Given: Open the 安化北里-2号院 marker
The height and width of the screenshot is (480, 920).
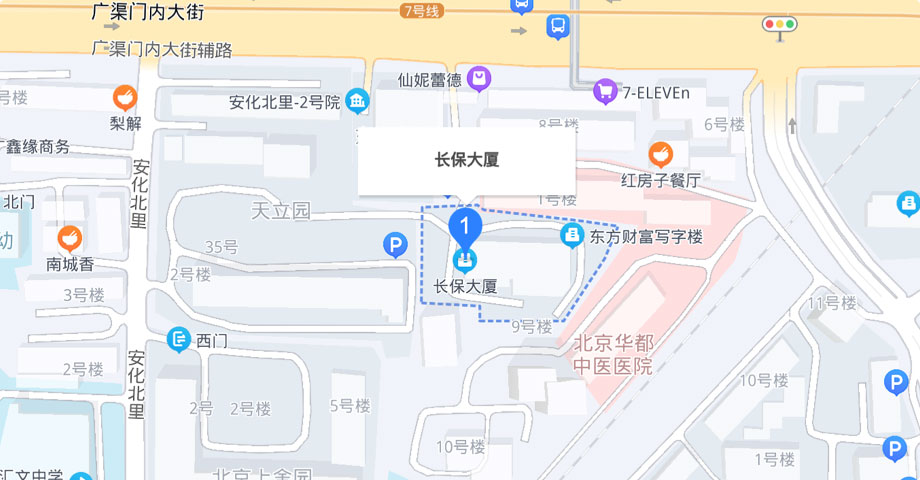Looking at the screenshot, I should [358, 101].
